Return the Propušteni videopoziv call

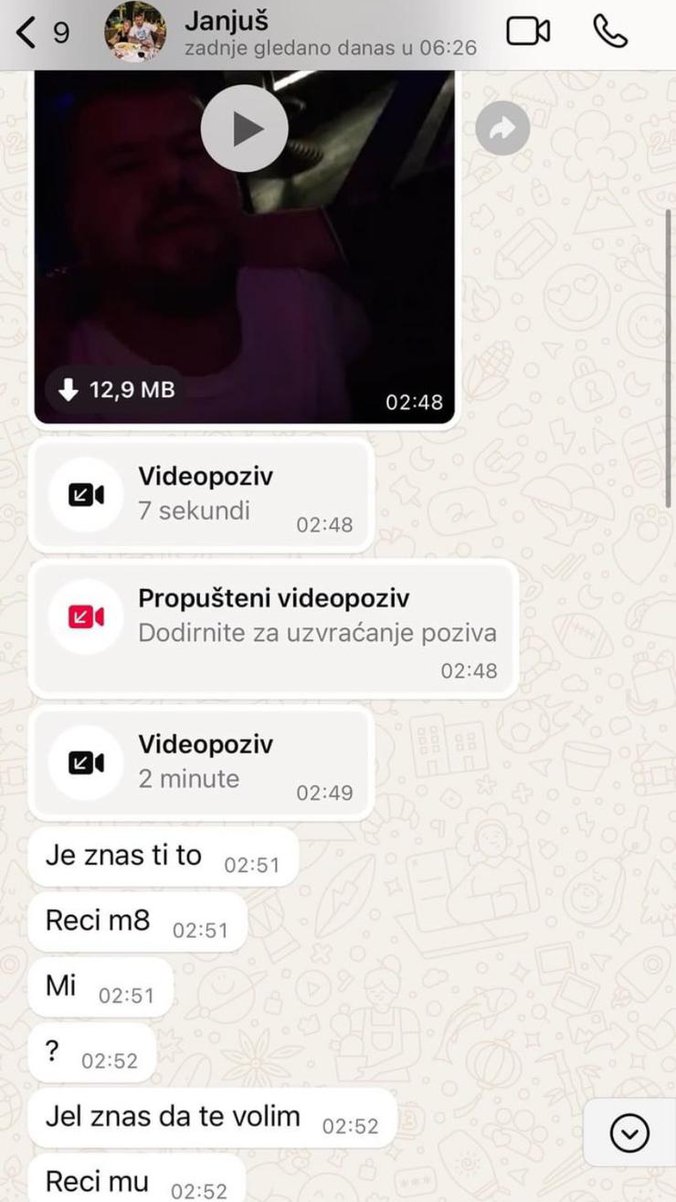(x=273, y=627)
